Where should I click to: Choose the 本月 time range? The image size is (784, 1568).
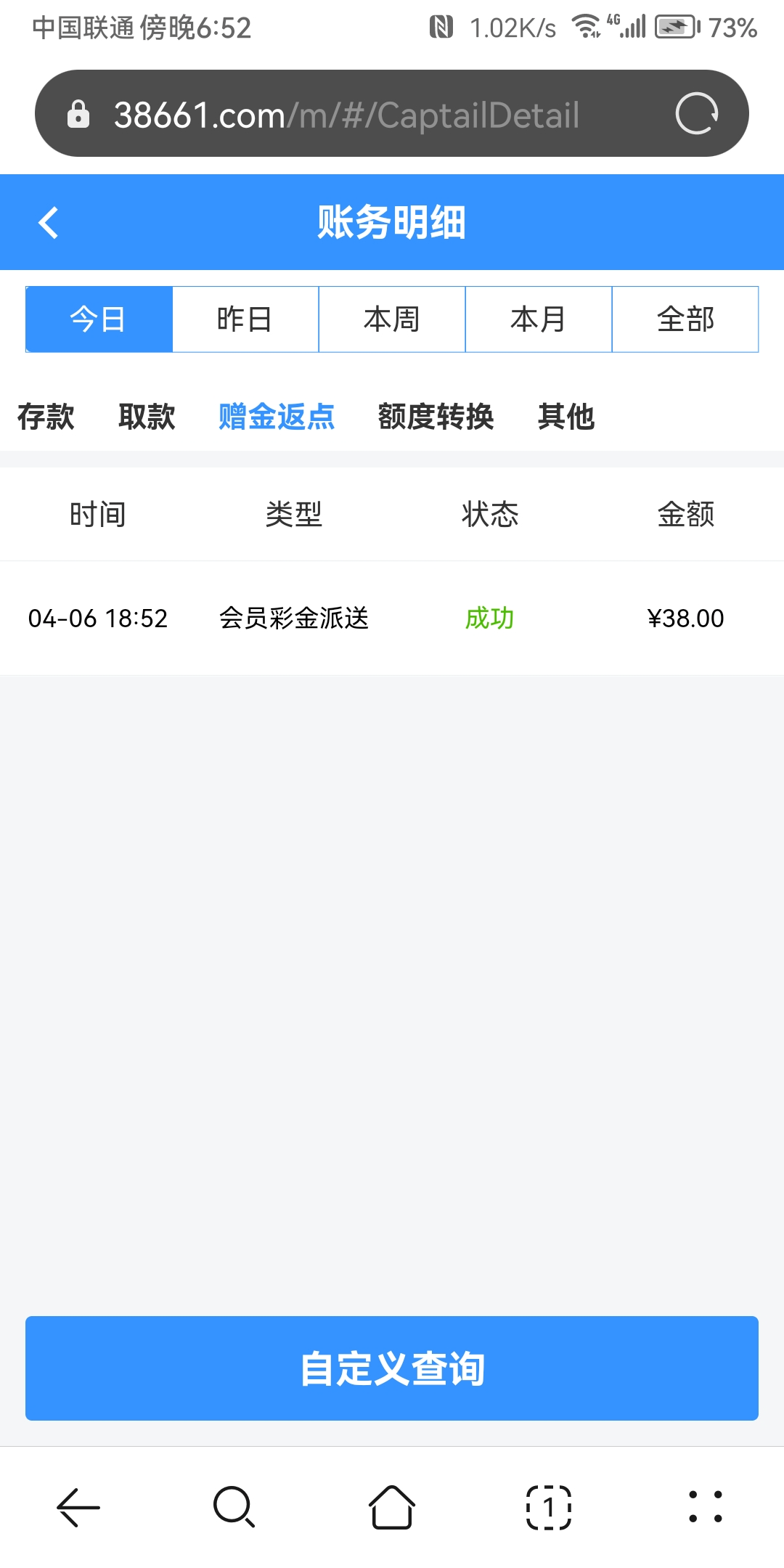(x=538, y=319)
